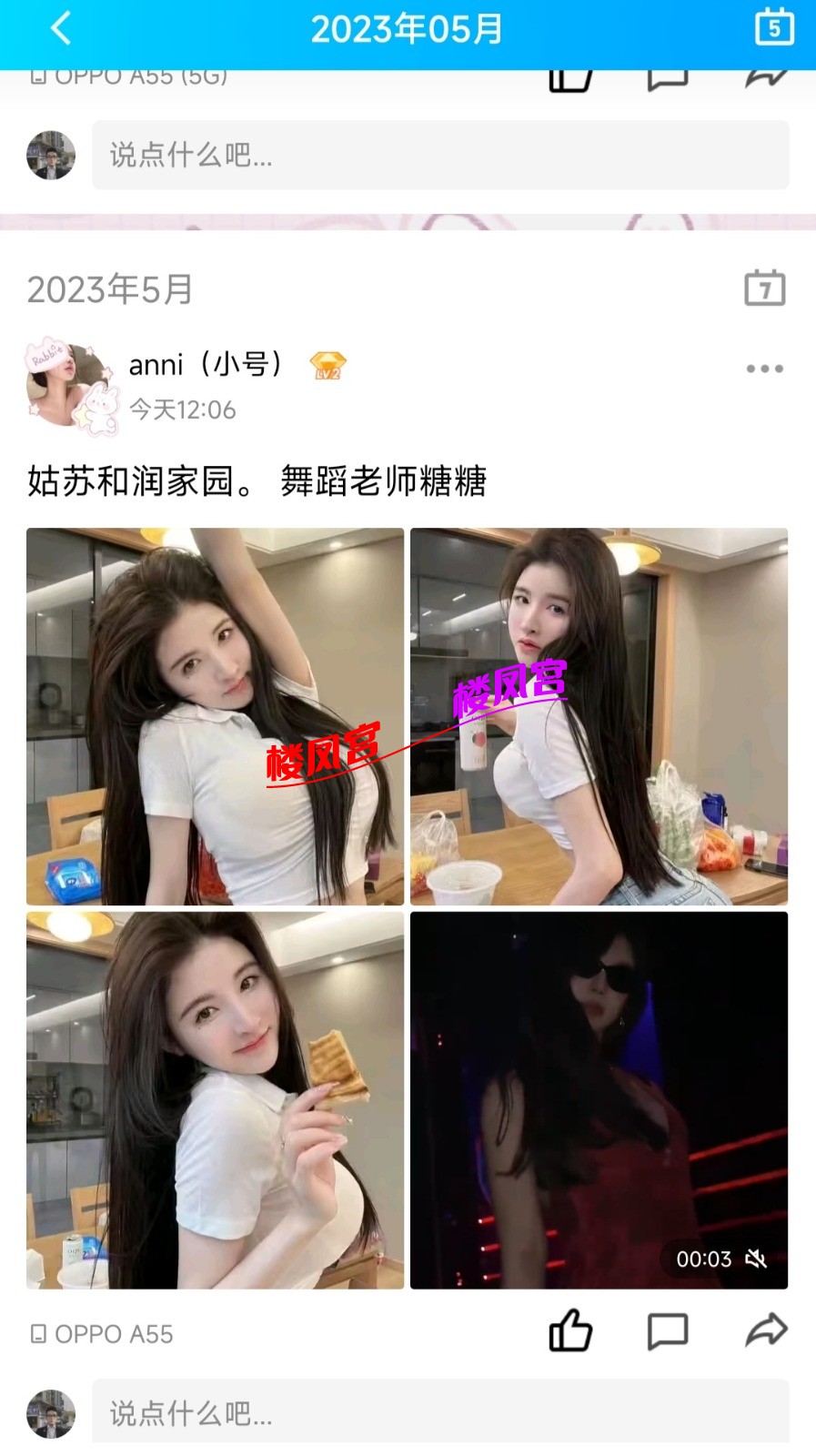The image size is (816, 1456).
Task: Open the calendar icon in the header
Action: pyautogui.click(x=774, y=27)
